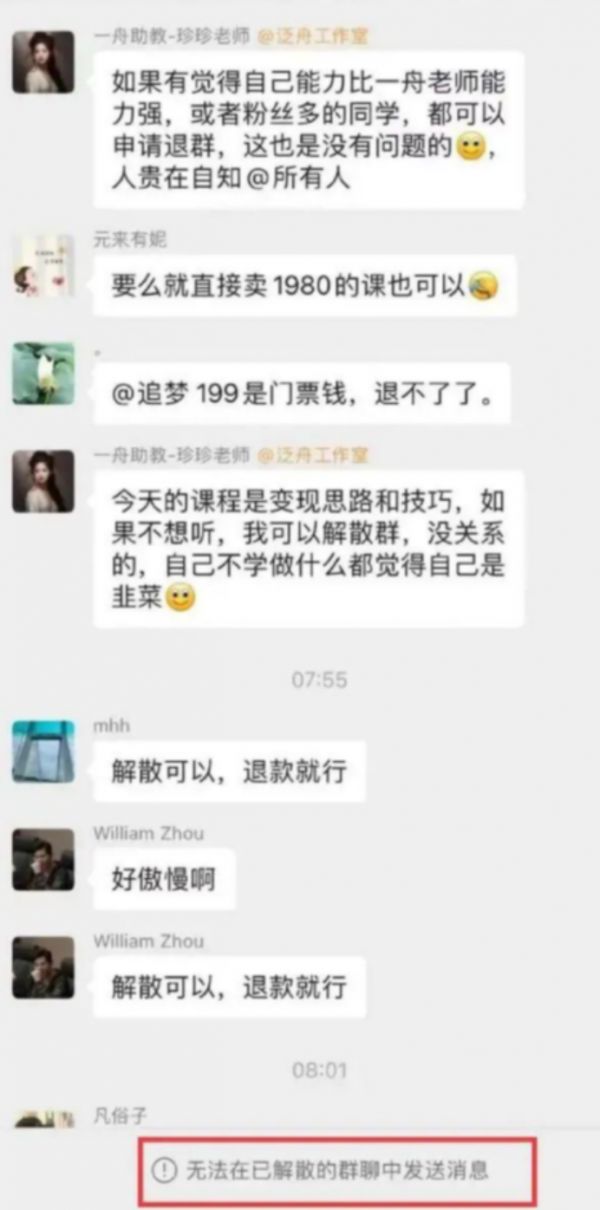Open 元来有妮's profile avatar

click(x=43, y=266)
